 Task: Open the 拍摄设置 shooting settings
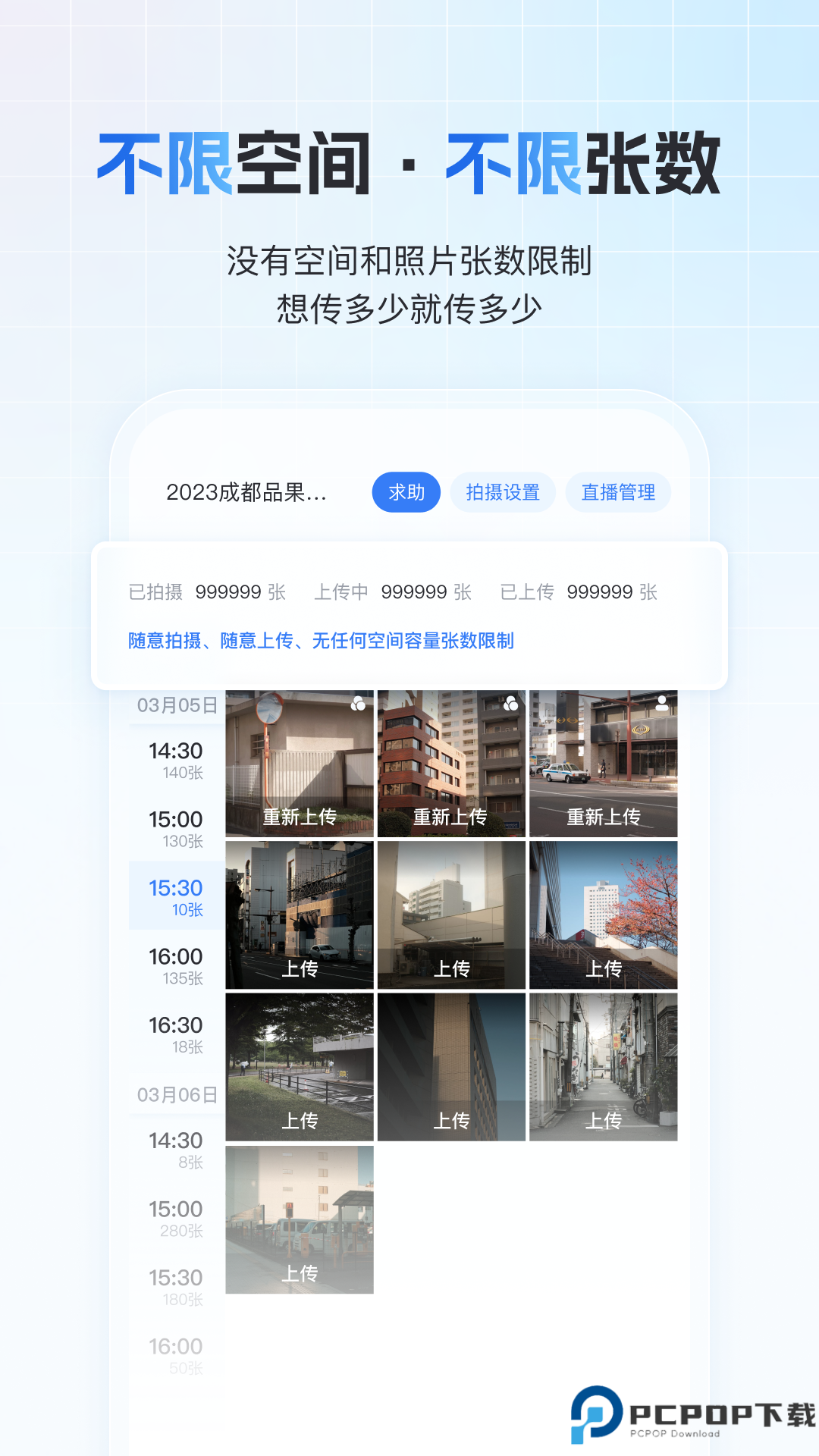503,492
